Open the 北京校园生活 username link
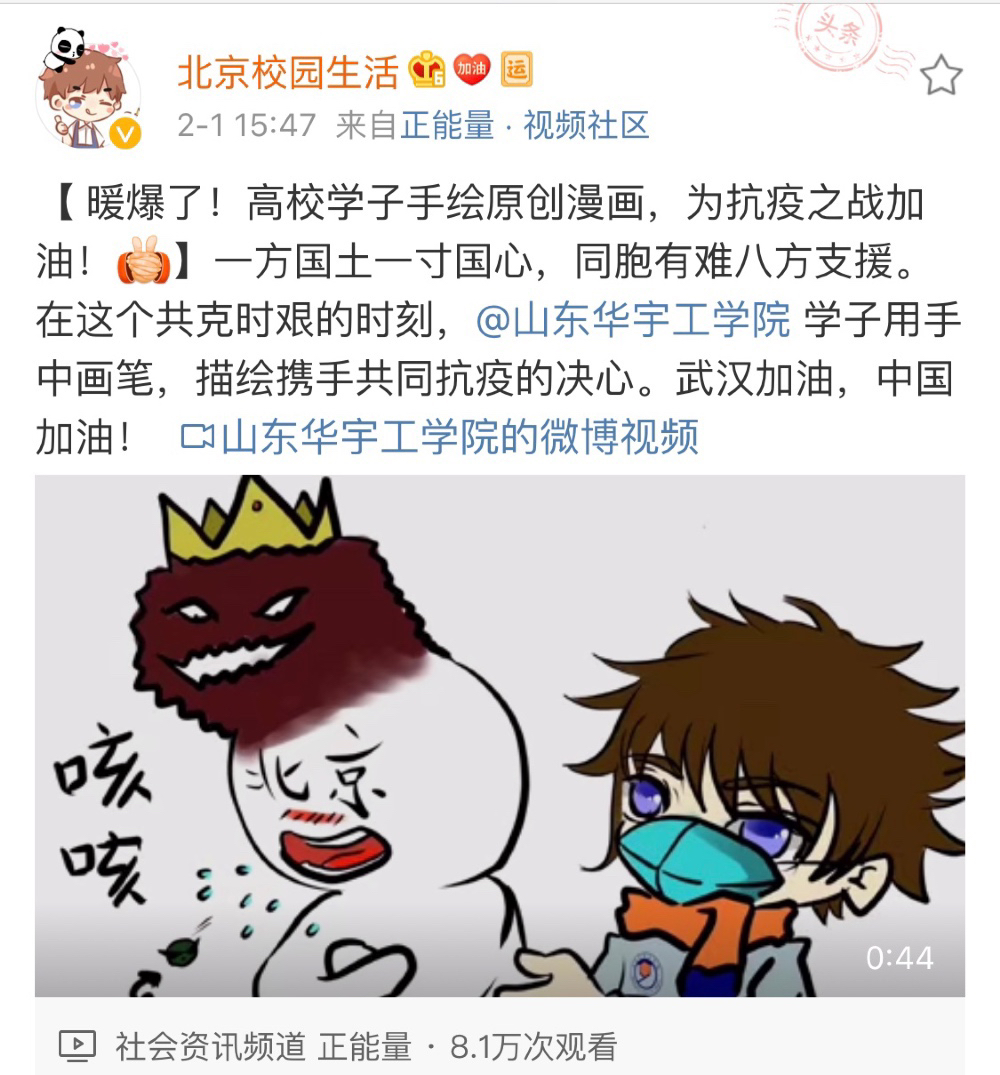 [288, 71]
